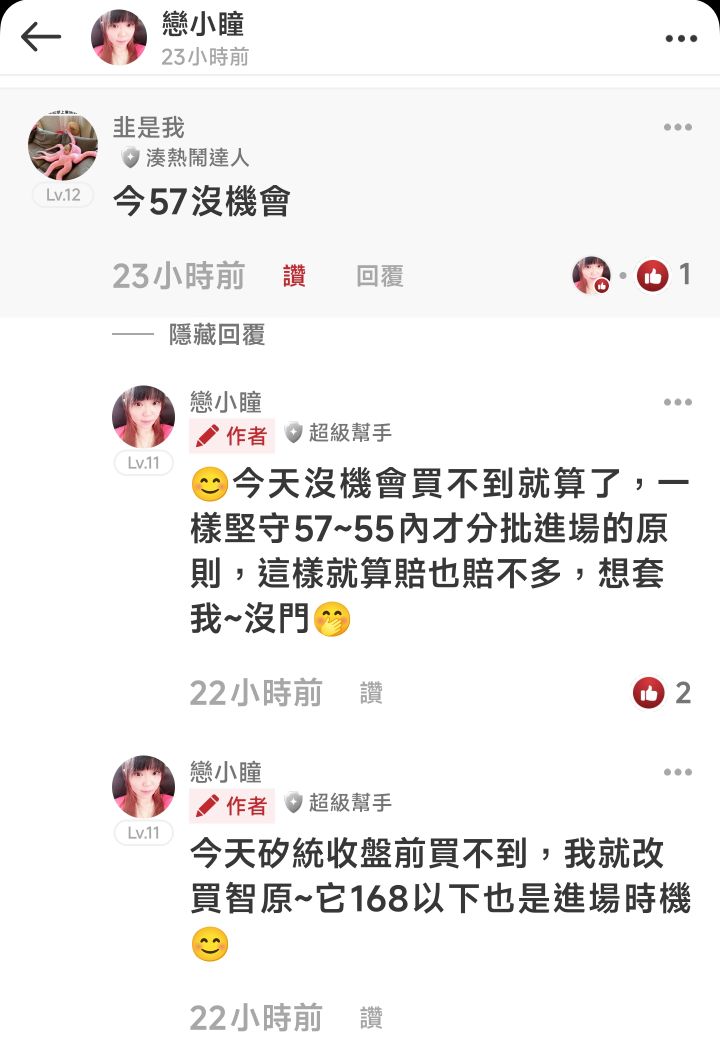Open the overflow menu in the header

[x=681, y=39]
